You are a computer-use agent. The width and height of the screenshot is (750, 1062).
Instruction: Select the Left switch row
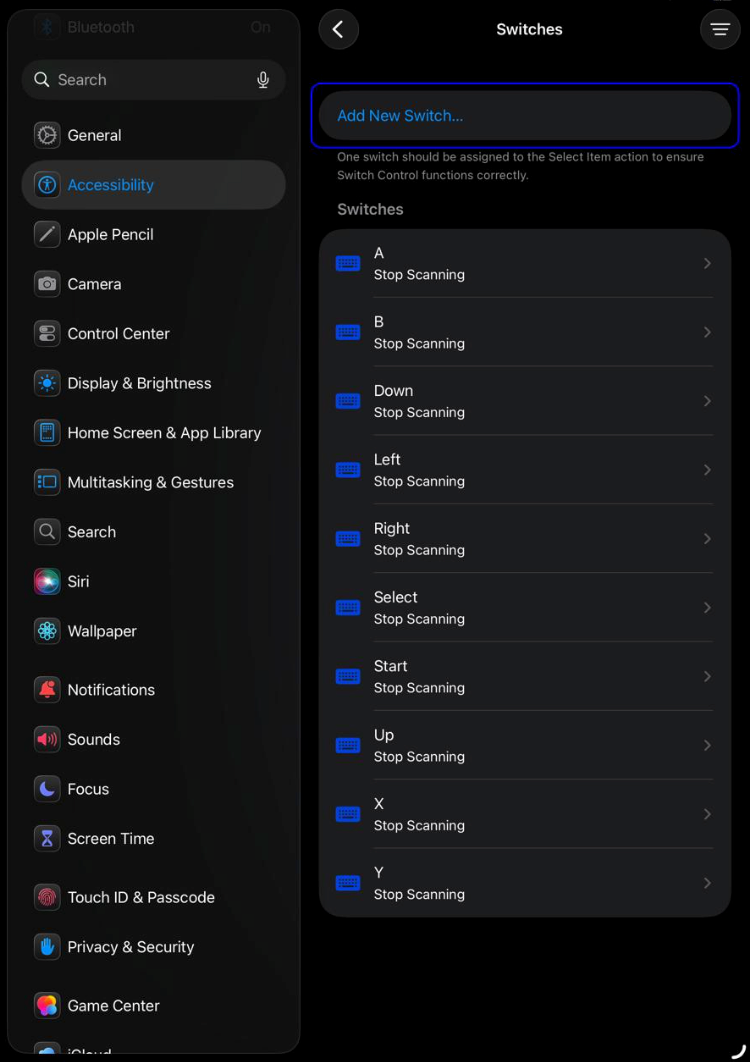tap(524, 470)
